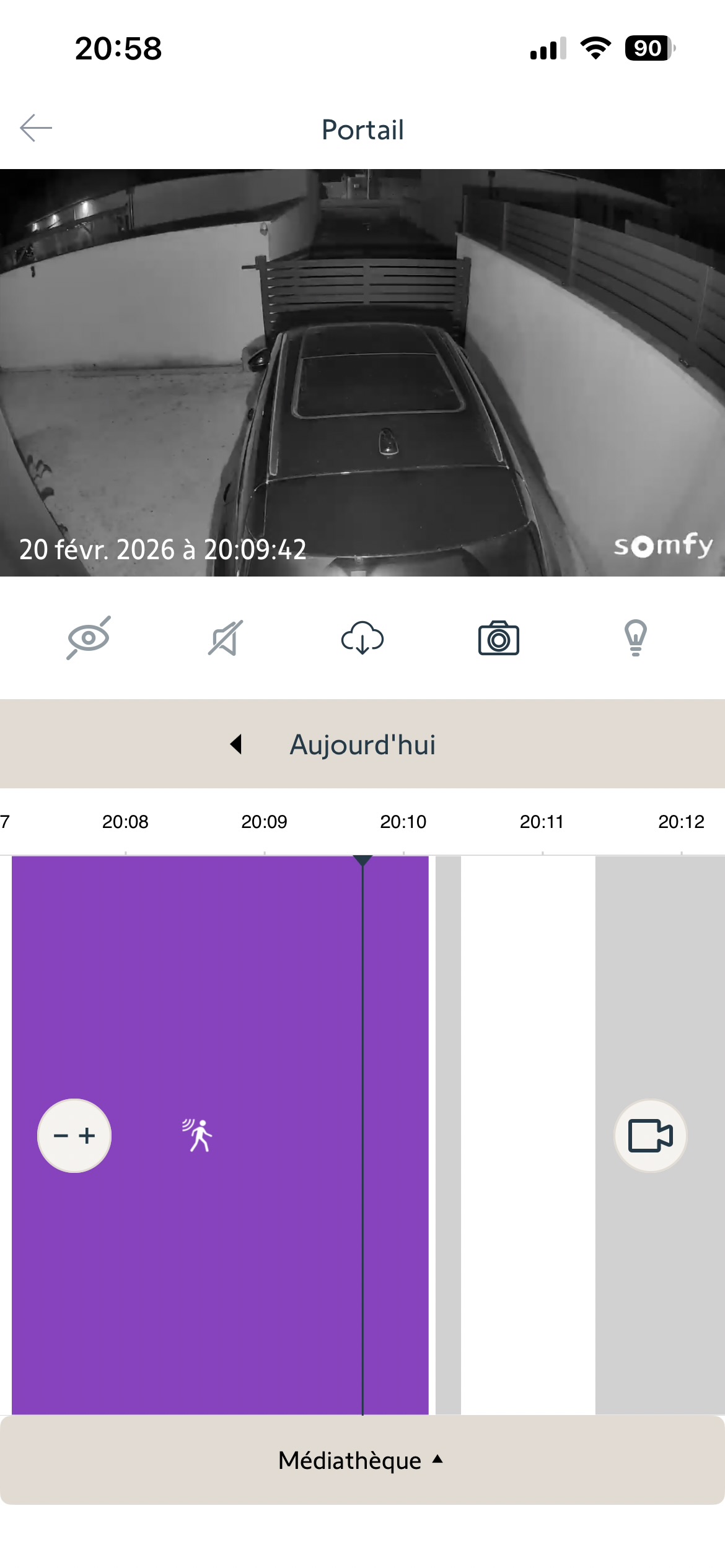Adjust timeline zoom with minus plus button
Image resolution: width=725 pixels, height=1568 pixels.
tap(74, 1135)
